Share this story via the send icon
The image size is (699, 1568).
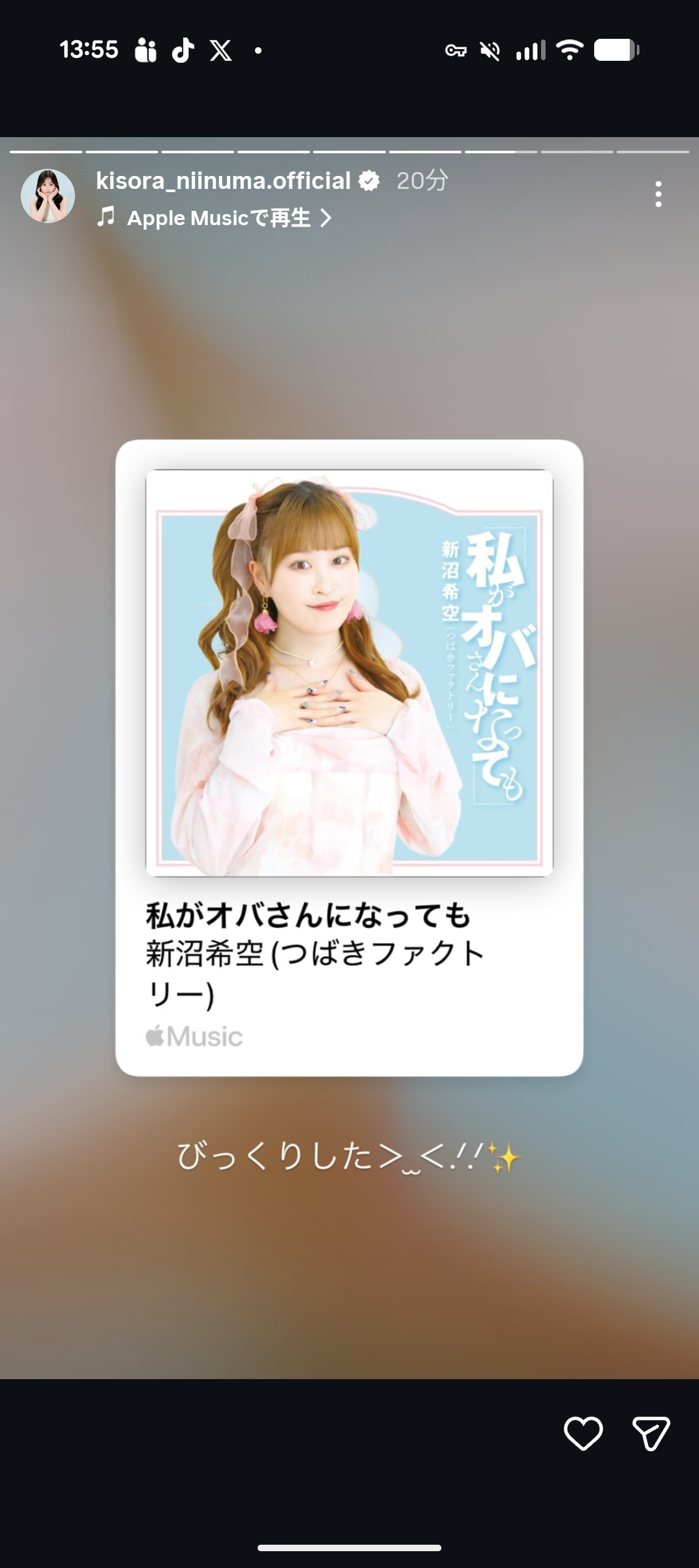(651, 1433)
